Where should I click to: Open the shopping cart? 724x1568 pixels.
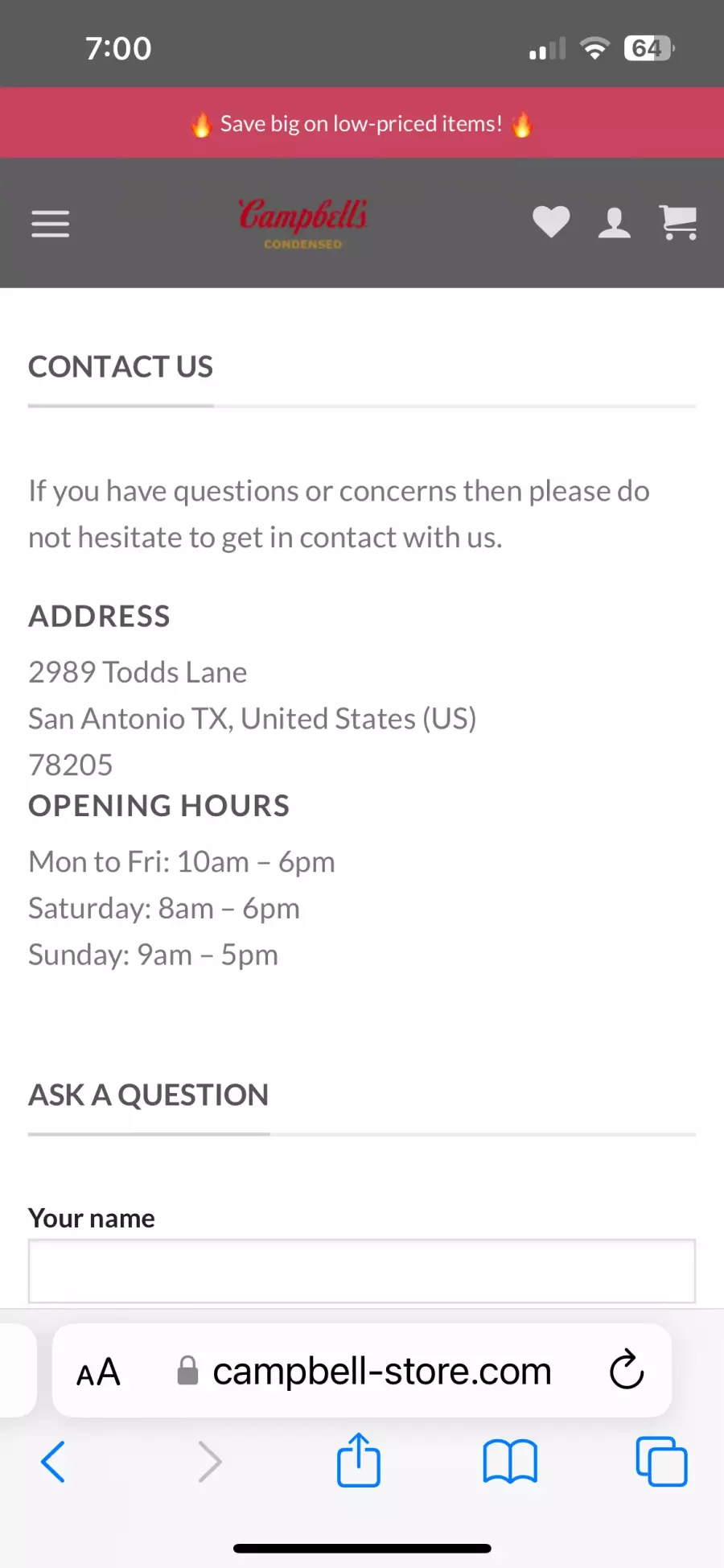(678, 223)
